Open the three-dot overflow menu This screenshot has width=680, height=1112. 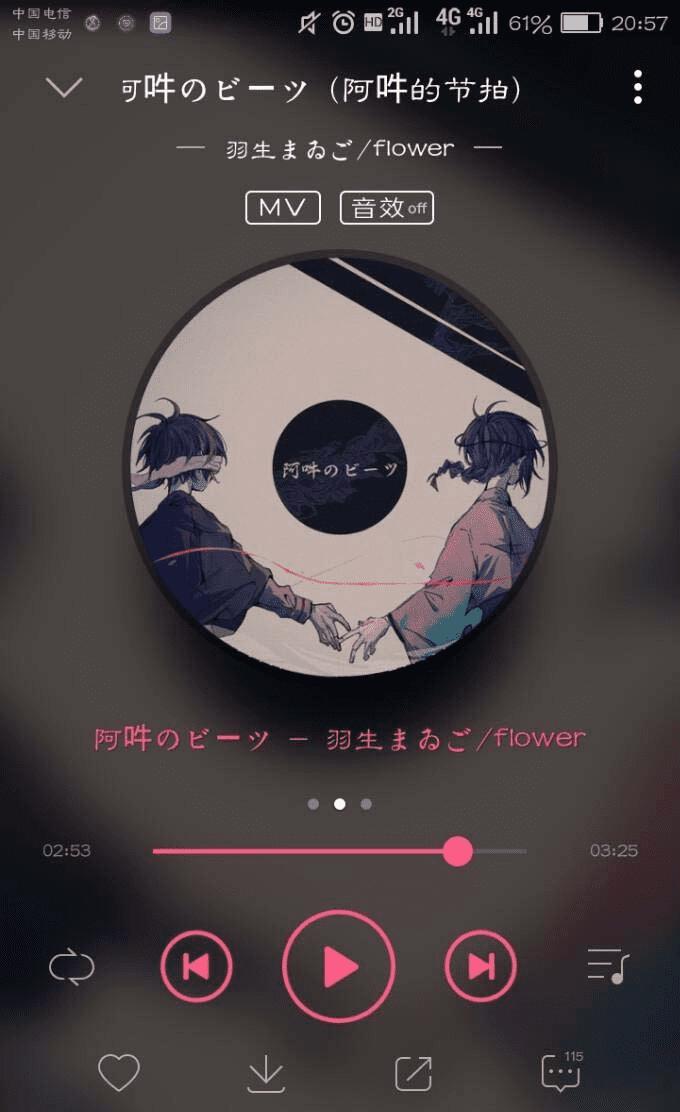tap(637, 88)
